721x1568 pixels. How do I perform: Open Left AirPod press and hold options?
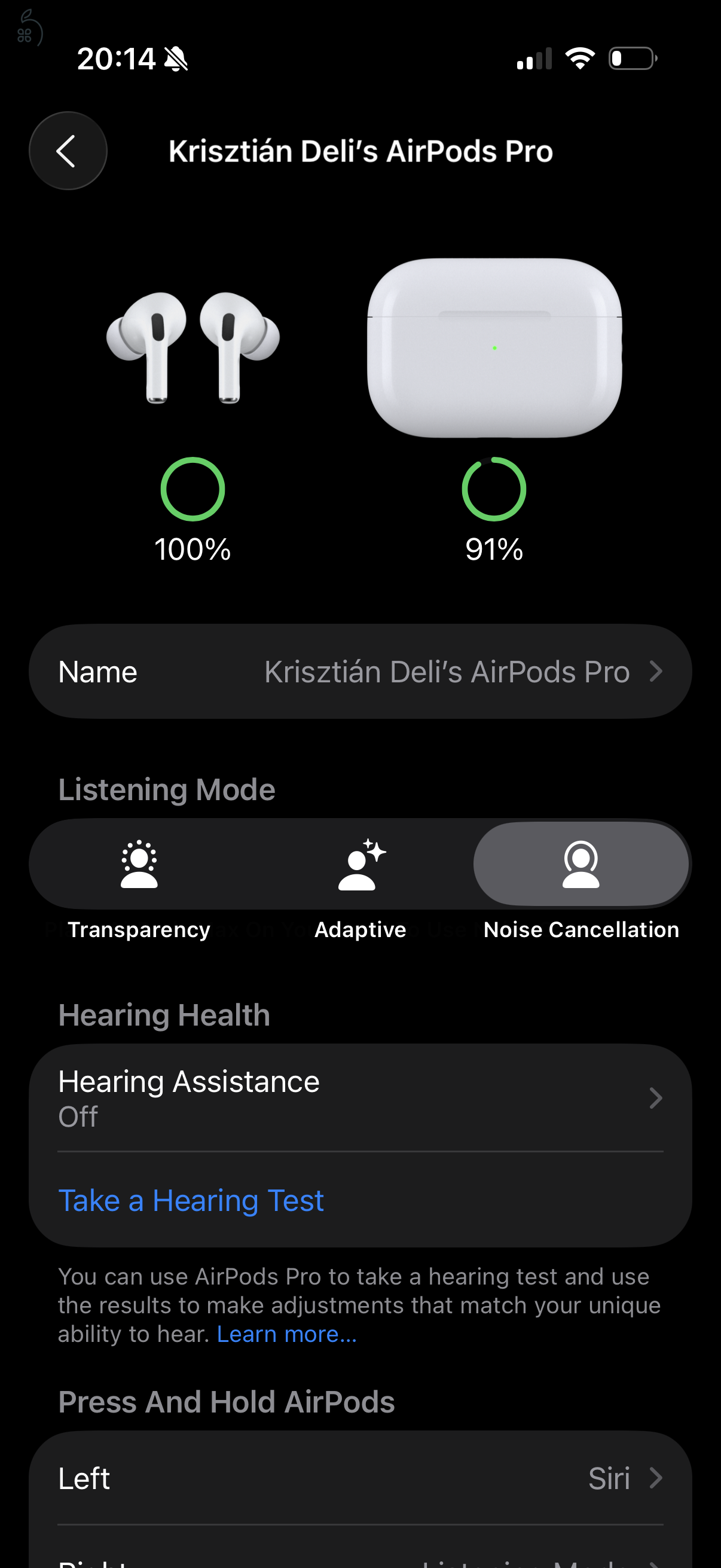(x=360, y=1478)
